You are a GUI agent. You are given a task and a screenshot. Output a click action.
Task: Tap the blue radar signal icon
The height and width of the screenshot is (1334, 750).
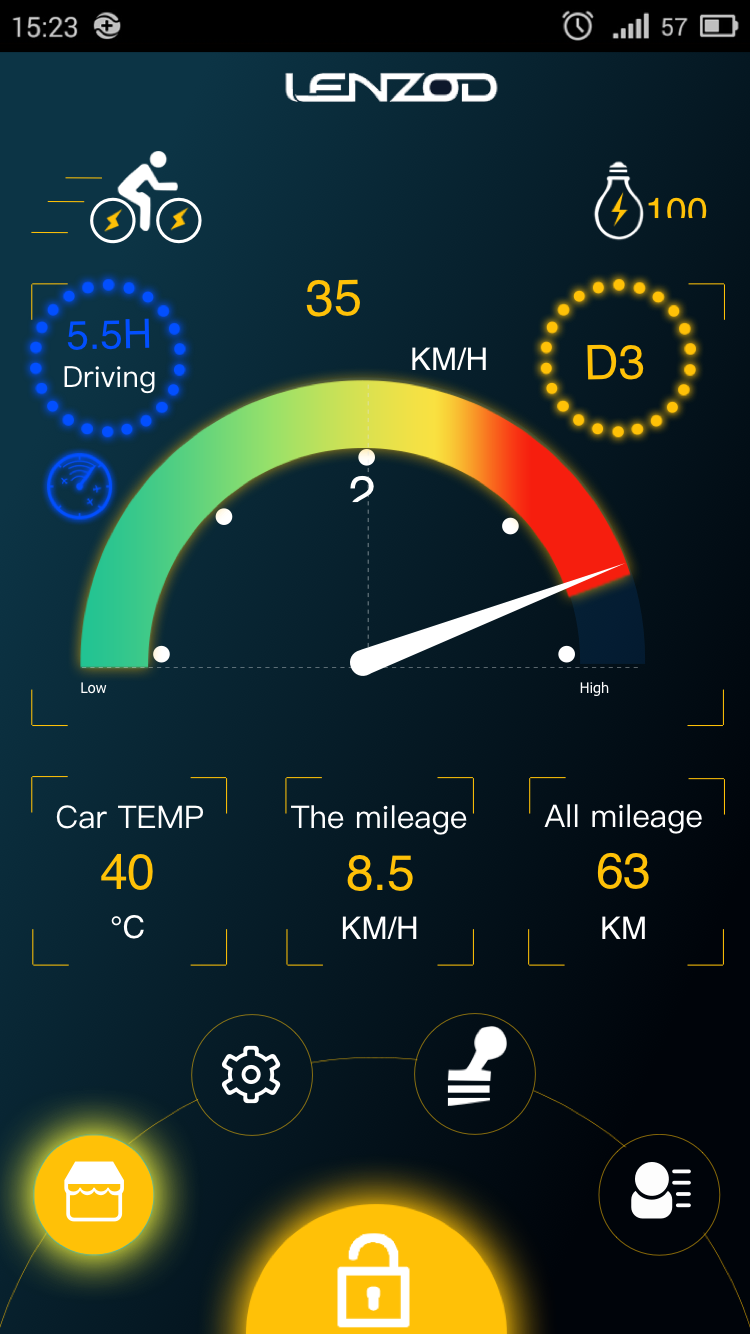80,486
